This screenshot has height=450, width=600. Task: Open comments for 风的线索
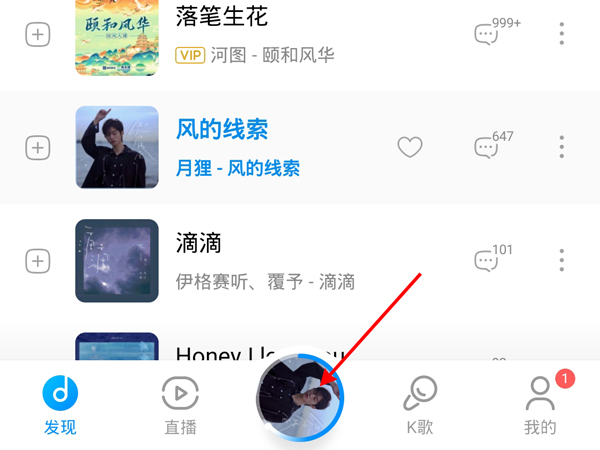click(x=487, y=148)
